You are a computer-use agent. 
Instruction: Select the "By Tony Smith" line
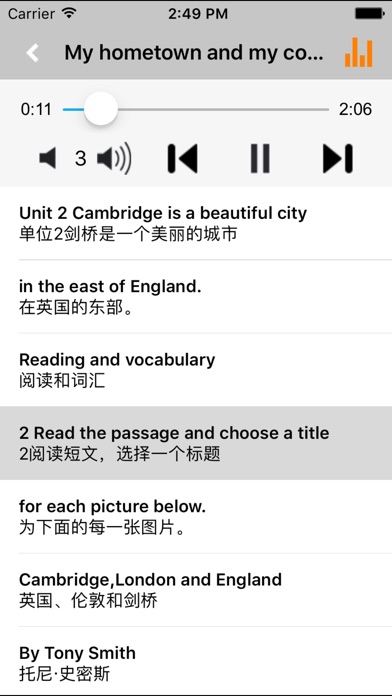tap(196, 661)
